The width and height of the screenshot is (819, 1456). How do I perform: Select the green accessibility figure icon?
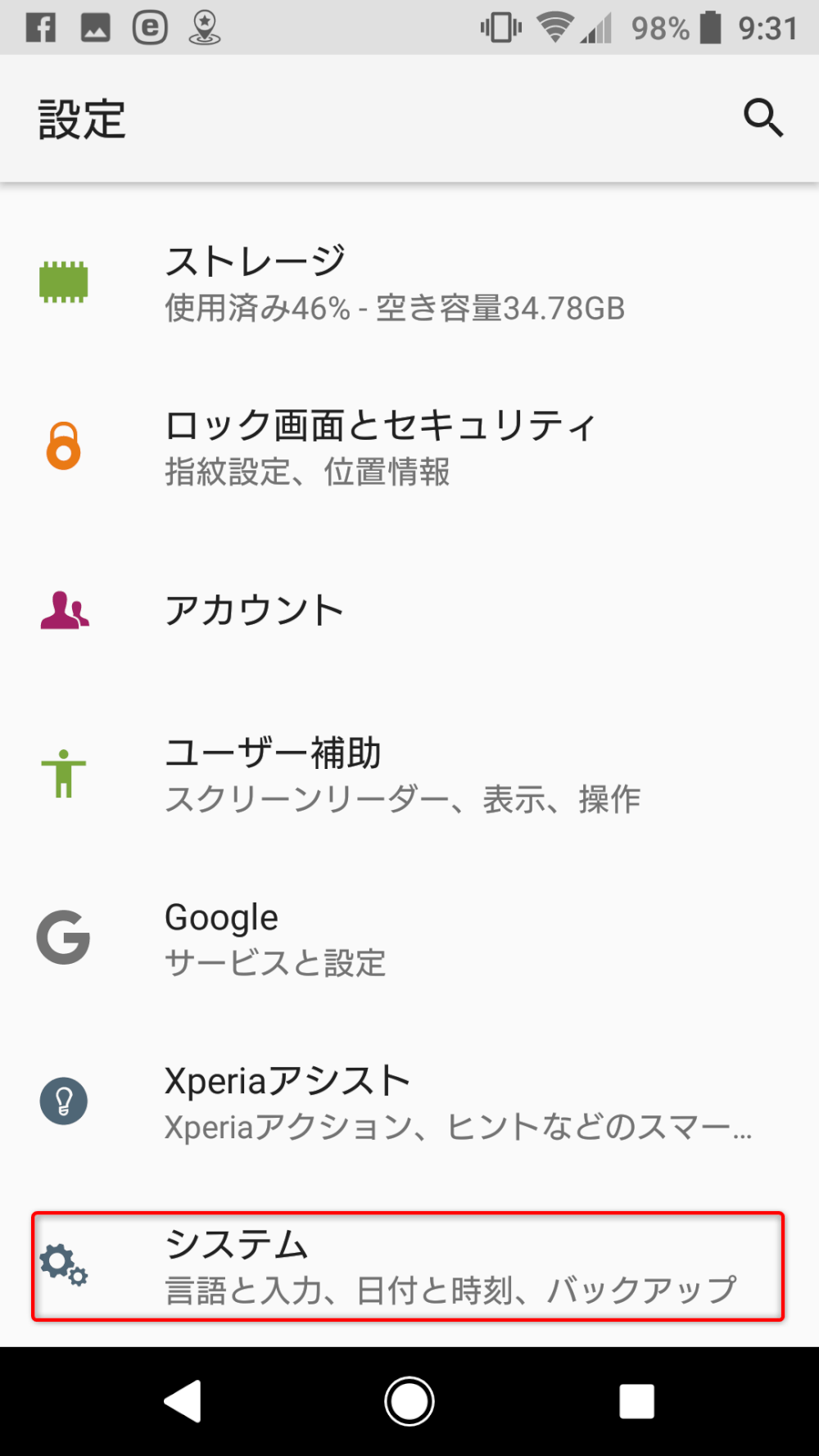click(65, 773)
